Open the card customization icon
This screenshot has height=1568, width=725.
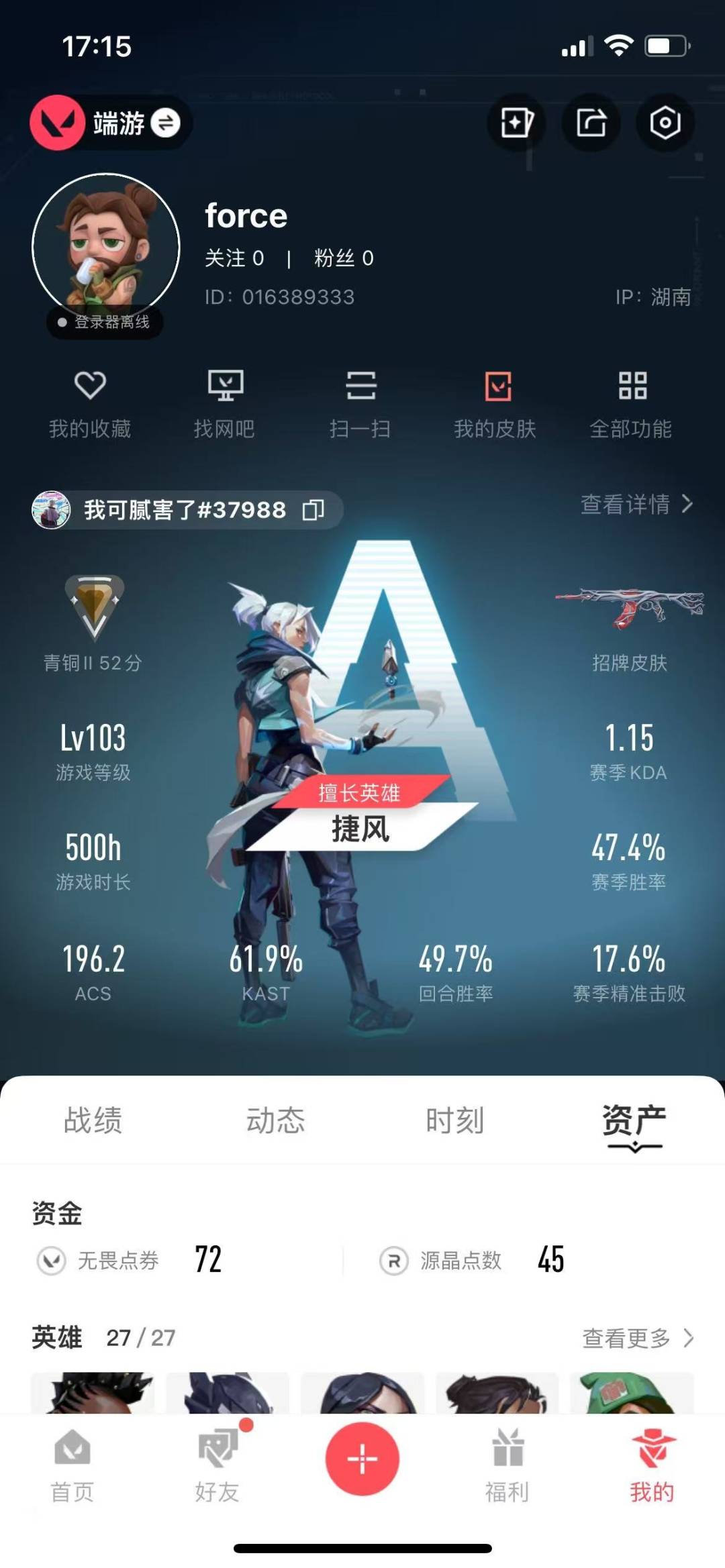(x=516, y=123)
